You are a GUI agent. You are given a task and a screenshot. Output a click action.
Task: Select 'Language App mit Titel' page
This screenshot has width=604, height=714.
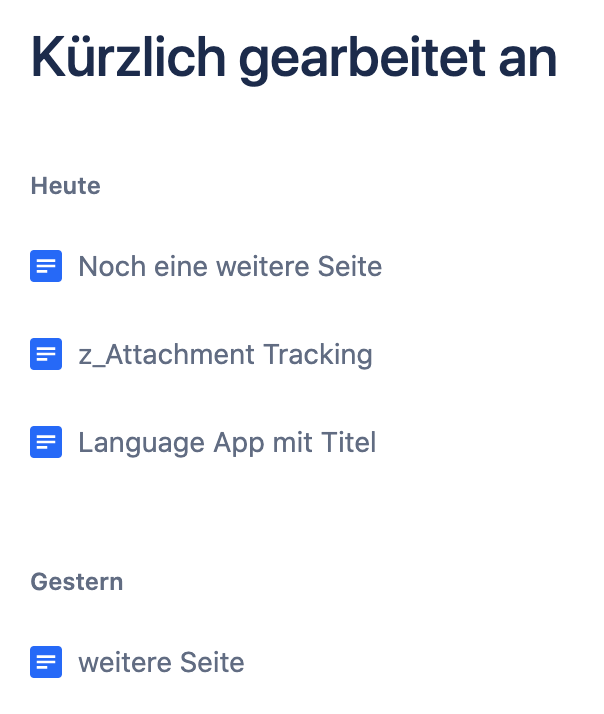click(227, 442)
